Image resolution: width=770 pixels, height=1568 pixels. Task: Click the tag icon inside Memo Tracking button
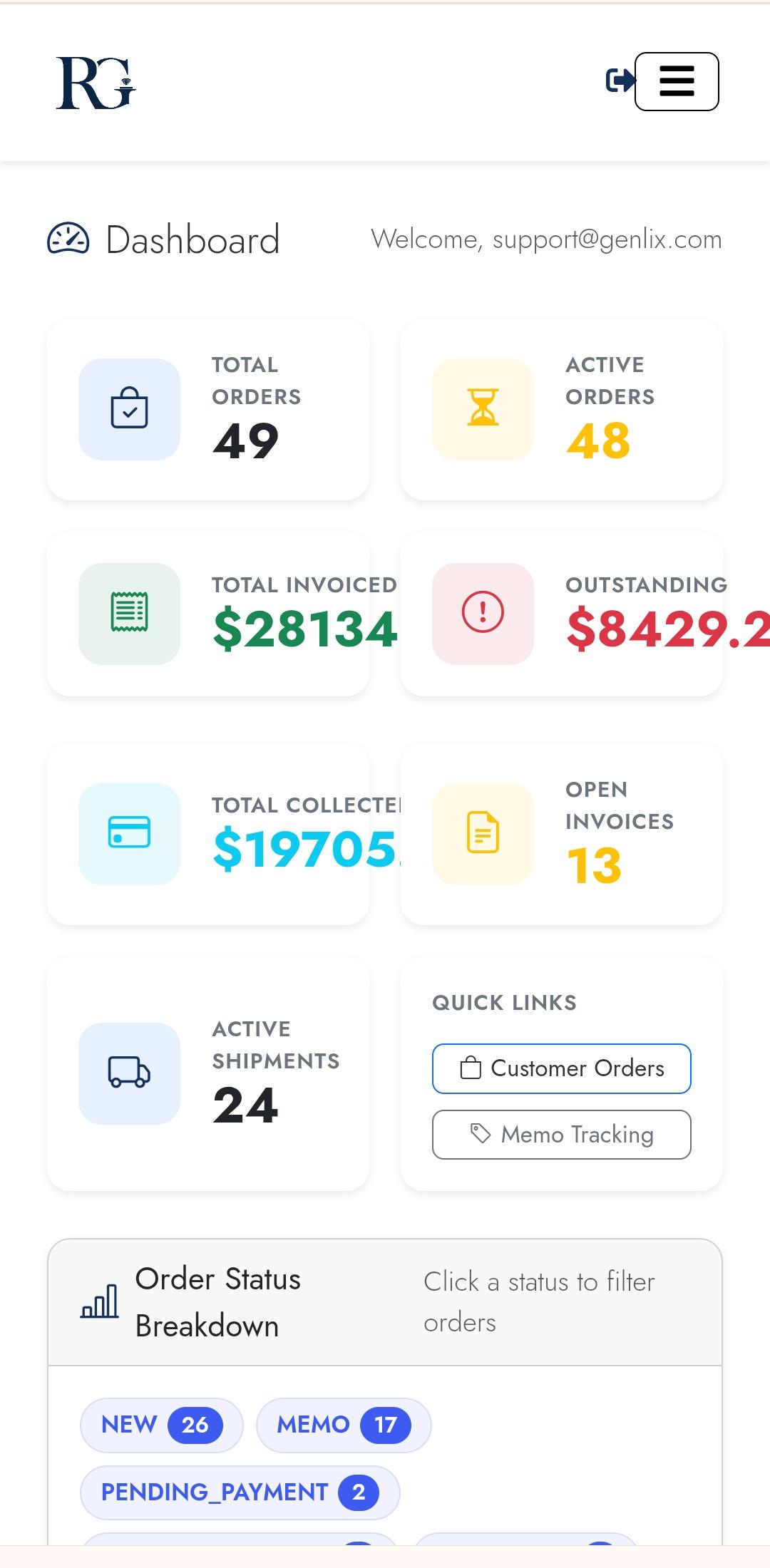[479, 1134]
